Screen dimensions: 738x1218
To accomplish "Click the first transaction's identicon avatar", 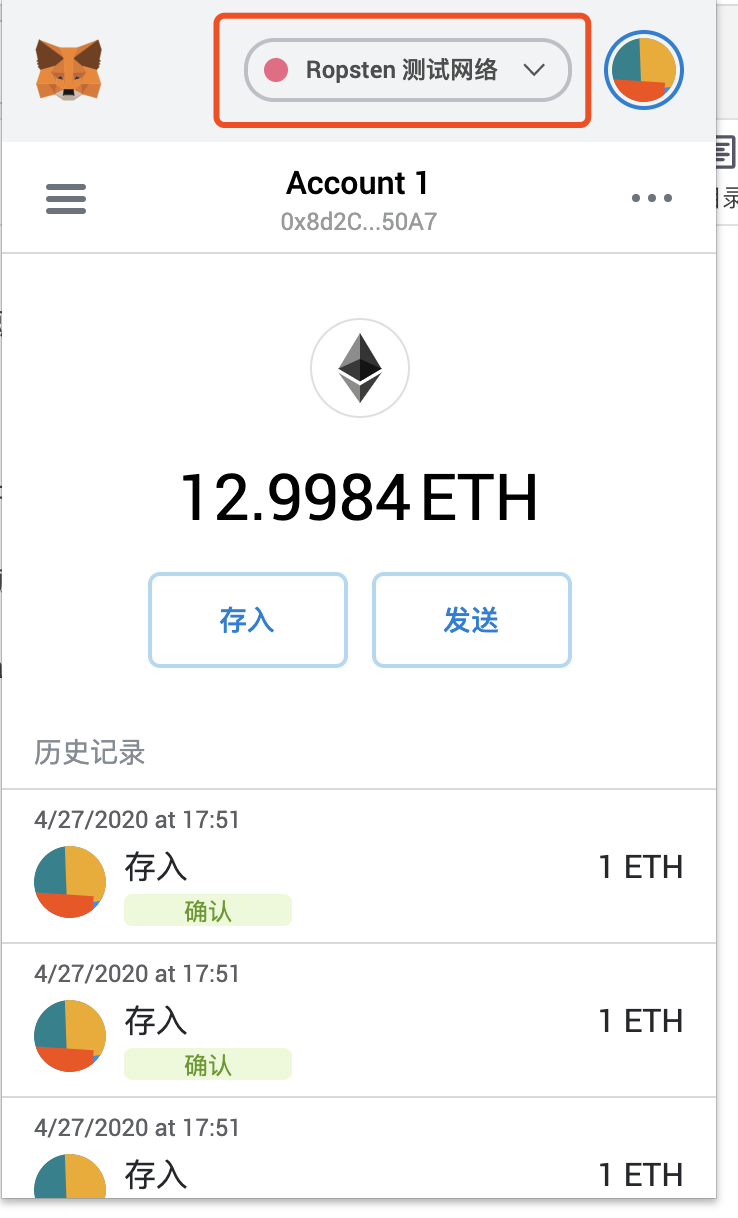I will 70,881.
